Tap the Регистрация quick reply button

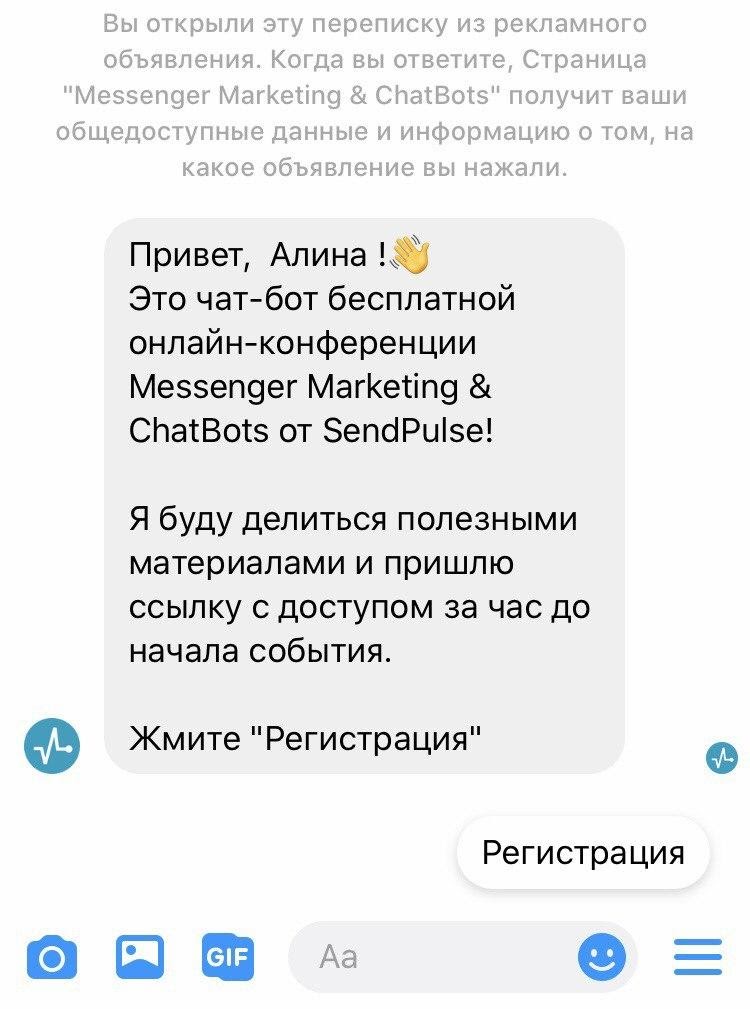point(583,853)
